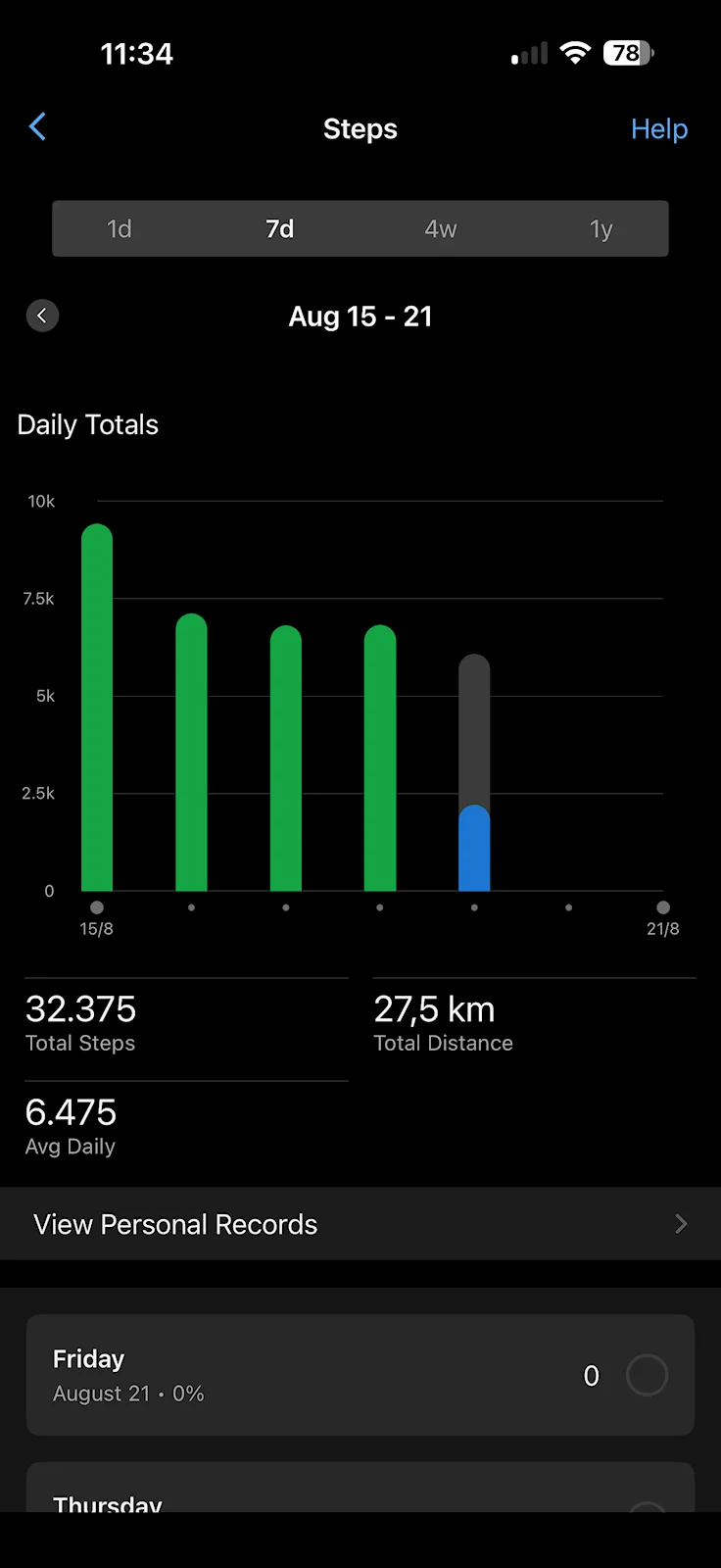The image size is (721, 1568).
Task: Tap the tallest green bar for 15/8
Action: 97,708
